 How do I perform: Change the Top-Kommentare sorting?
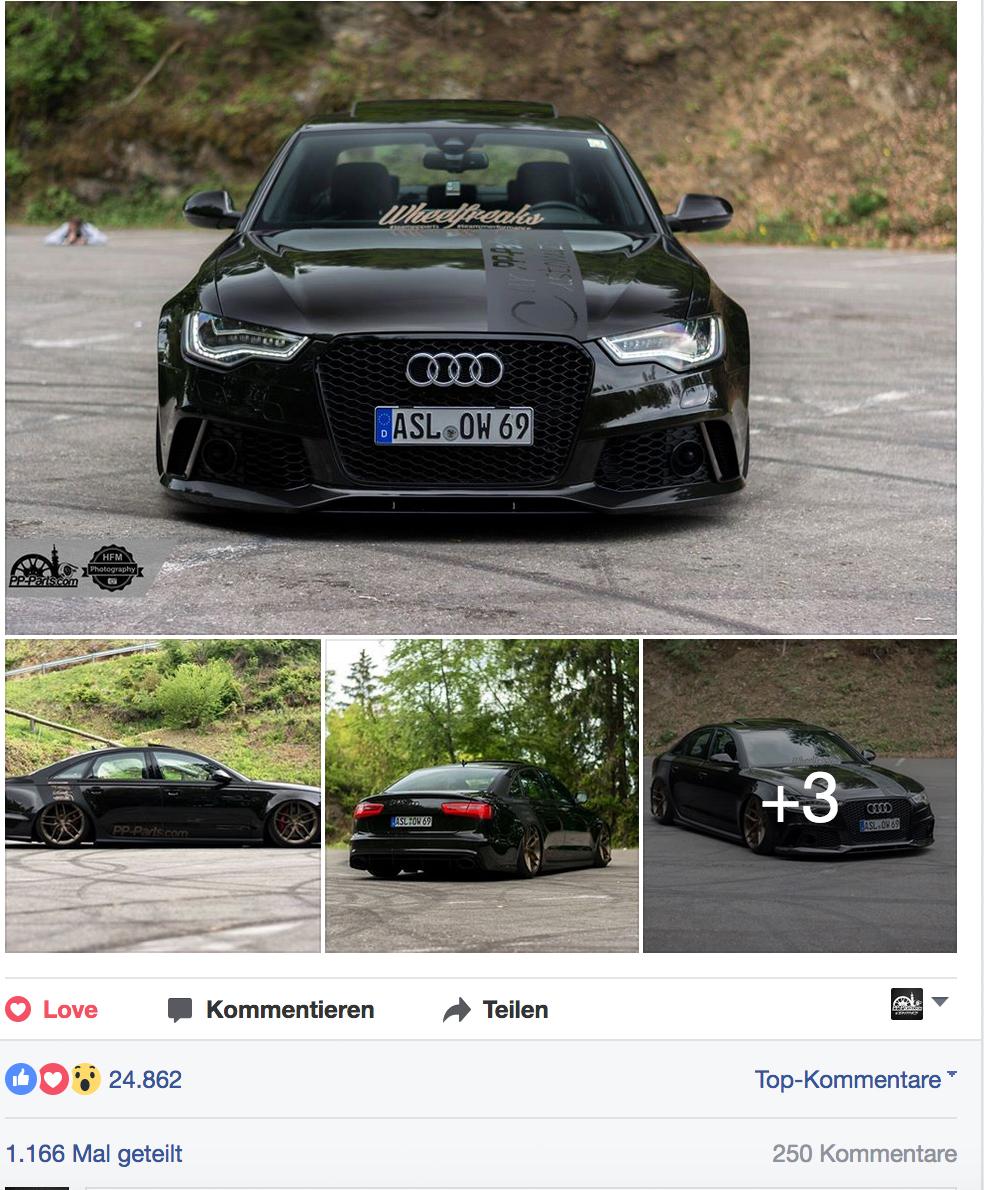(x=854, y=1080)
